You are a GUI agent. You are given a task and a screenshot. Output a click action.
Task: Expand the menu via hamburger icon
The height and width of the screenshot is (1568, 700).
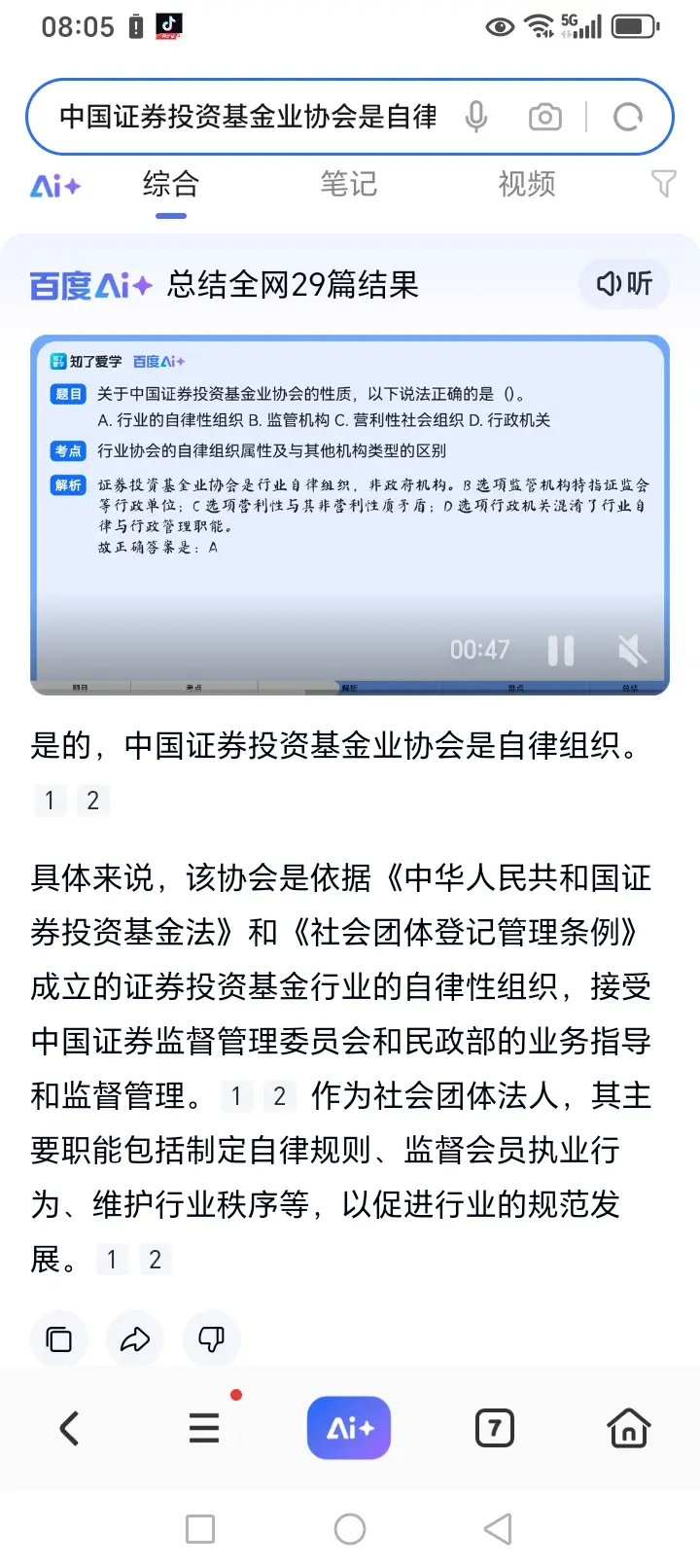203,1427
